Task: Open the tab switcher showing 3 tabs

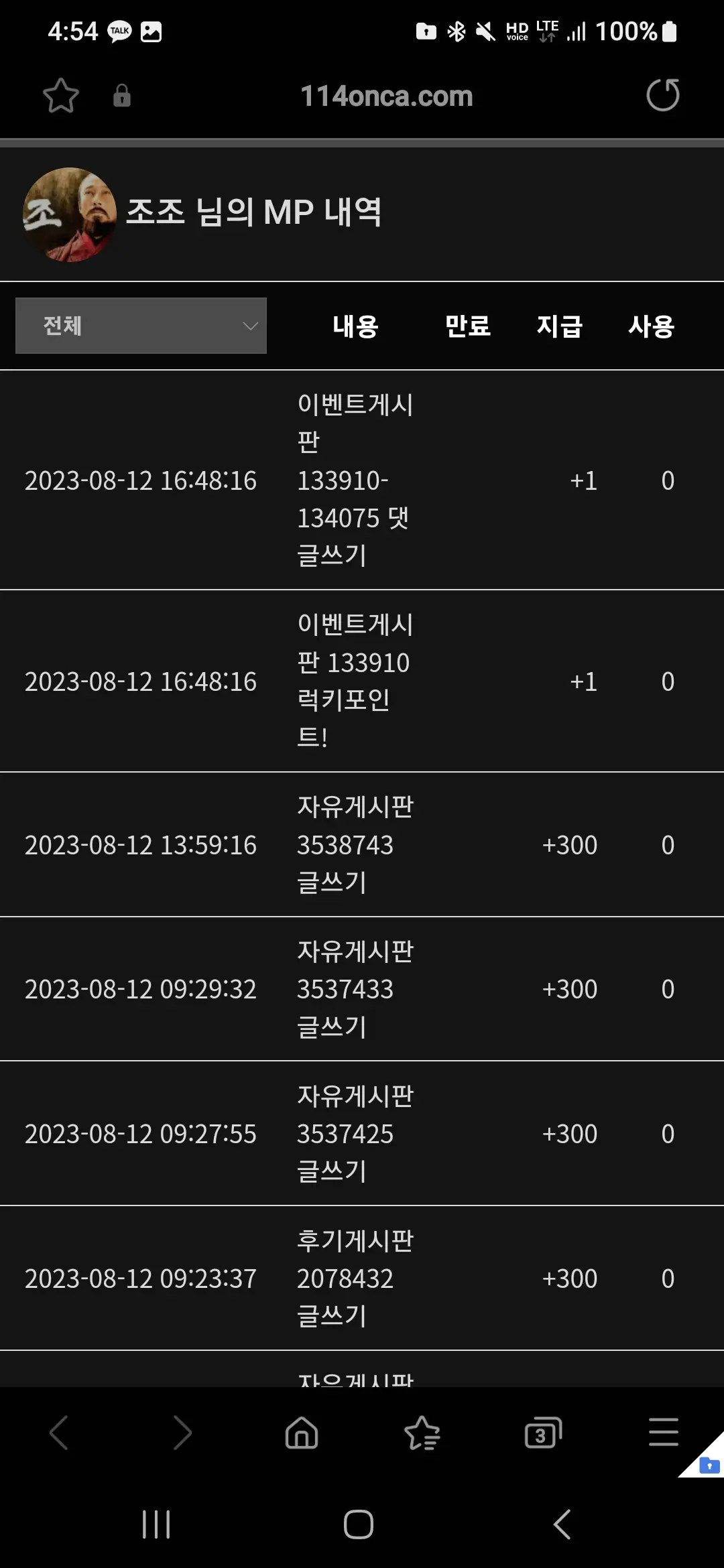Action: point(543,1433)
